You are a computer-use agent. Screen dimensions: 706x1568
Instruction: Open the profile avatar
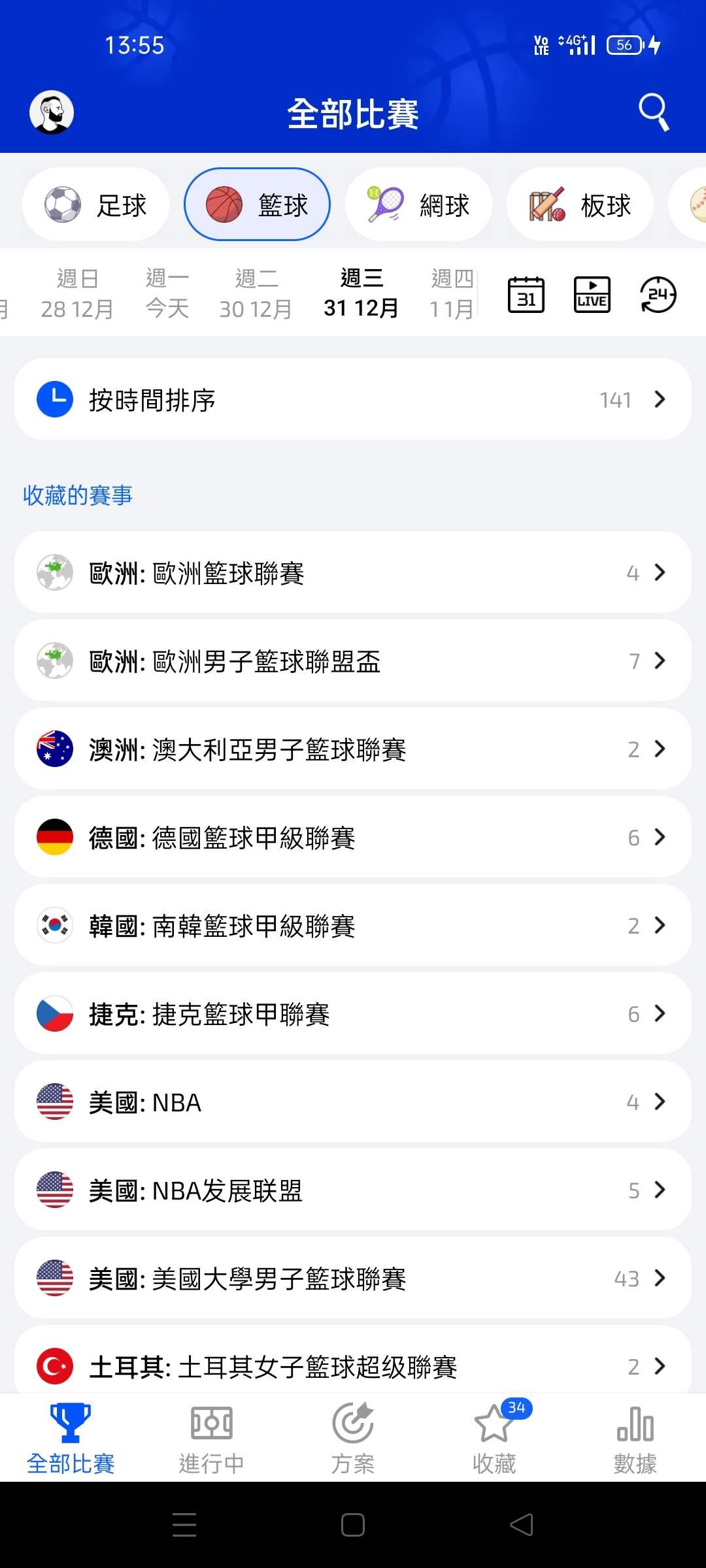(52, 112)
